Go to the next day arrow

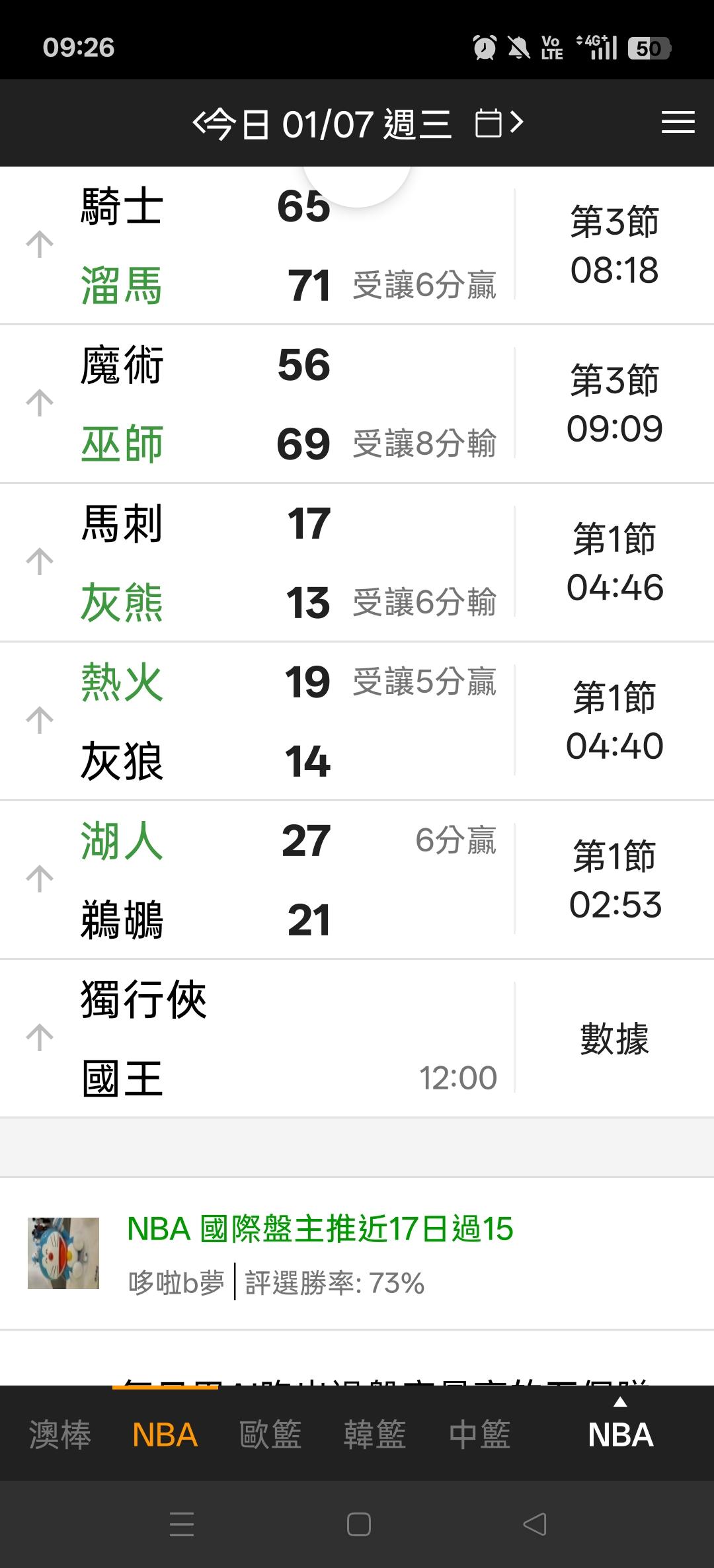click(516, 122)
